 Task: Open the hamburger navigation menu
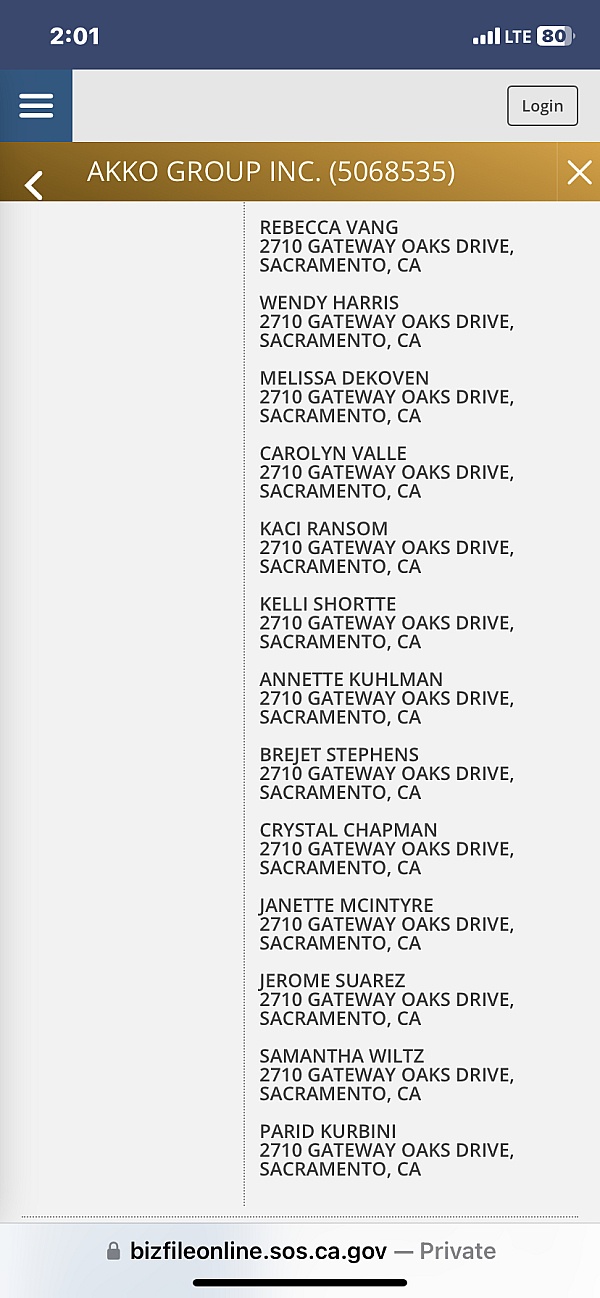pos(36,106)
